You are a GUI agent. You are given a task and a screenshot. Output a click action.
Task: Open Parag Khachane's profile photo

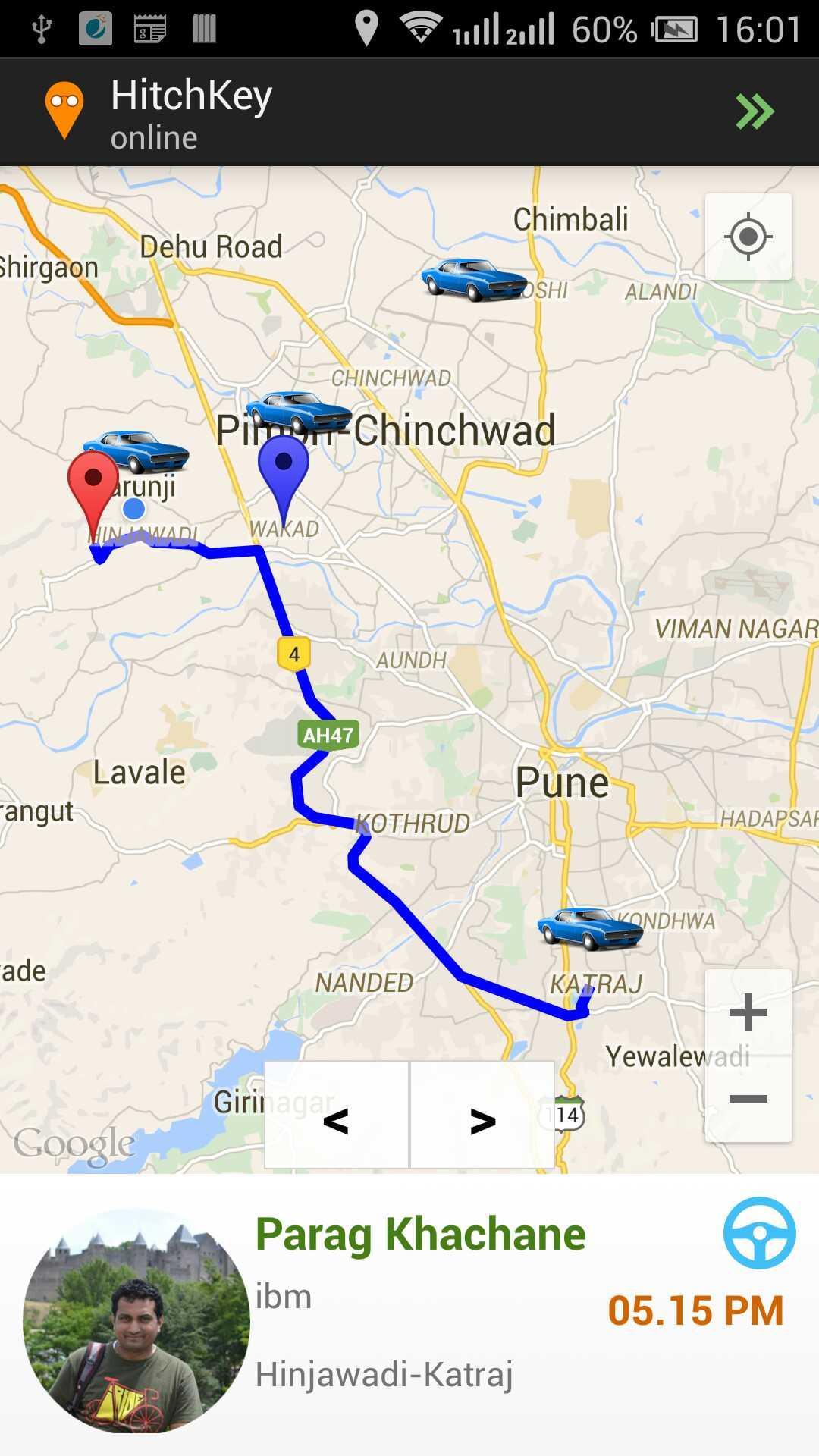[136, 1321]
